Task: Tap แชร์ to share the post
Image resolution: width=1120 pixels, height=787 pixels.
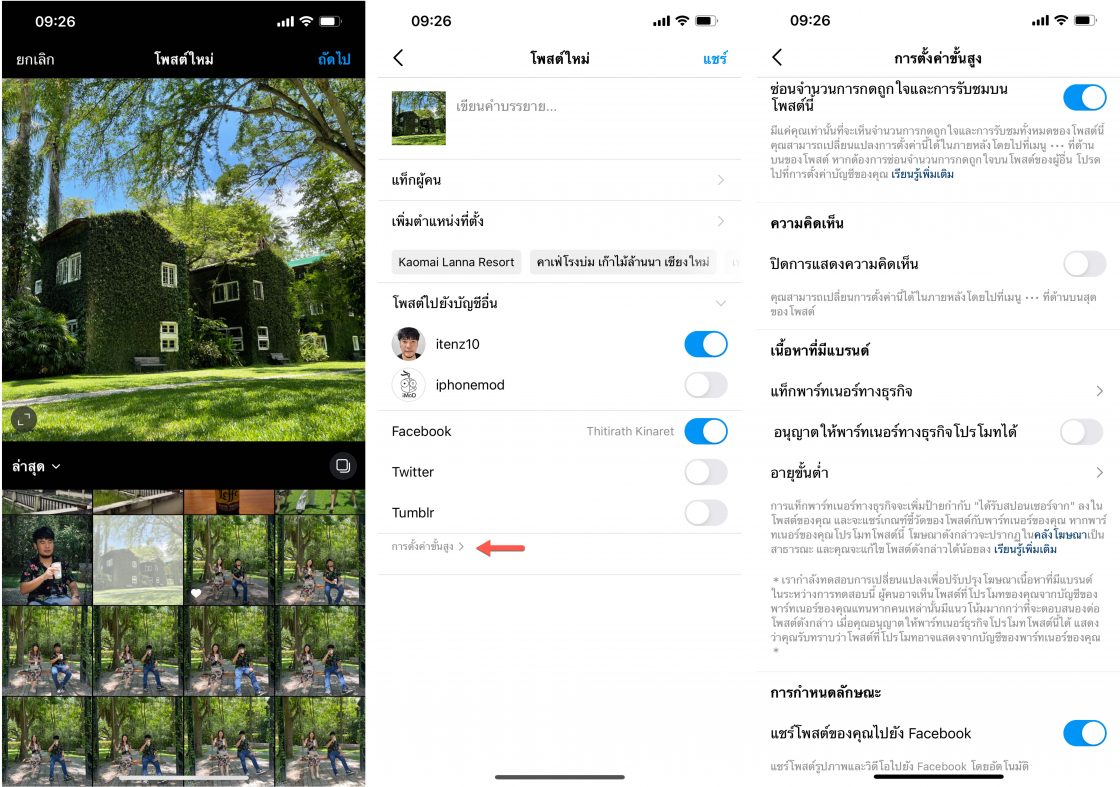Action: point(714,58)
